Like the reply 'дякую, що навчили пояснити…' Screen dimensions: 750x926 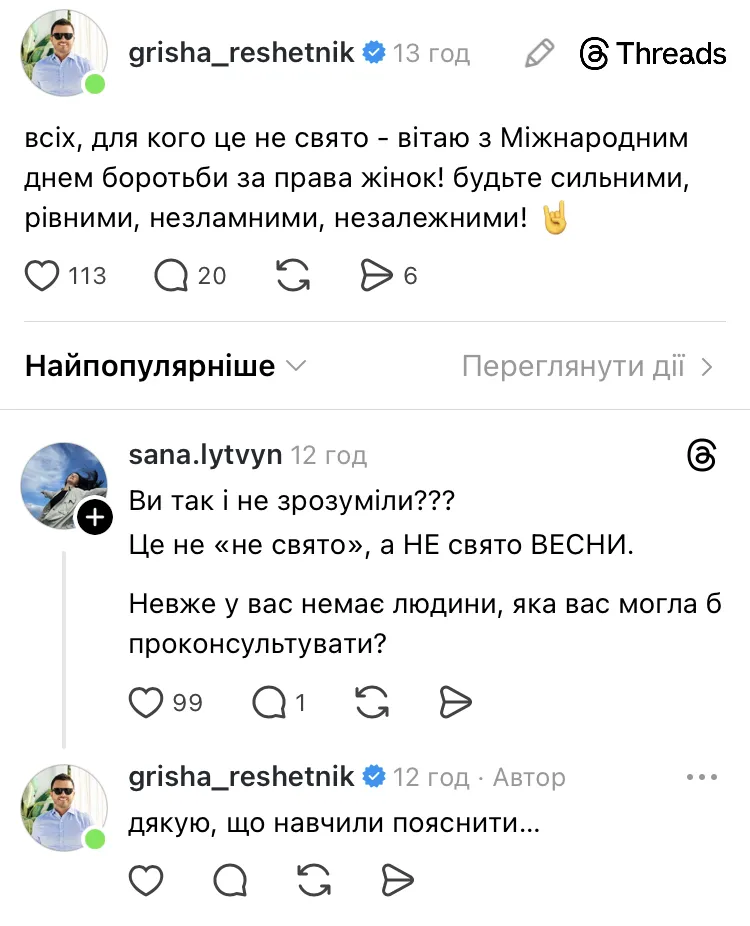(x=147, y=880)
